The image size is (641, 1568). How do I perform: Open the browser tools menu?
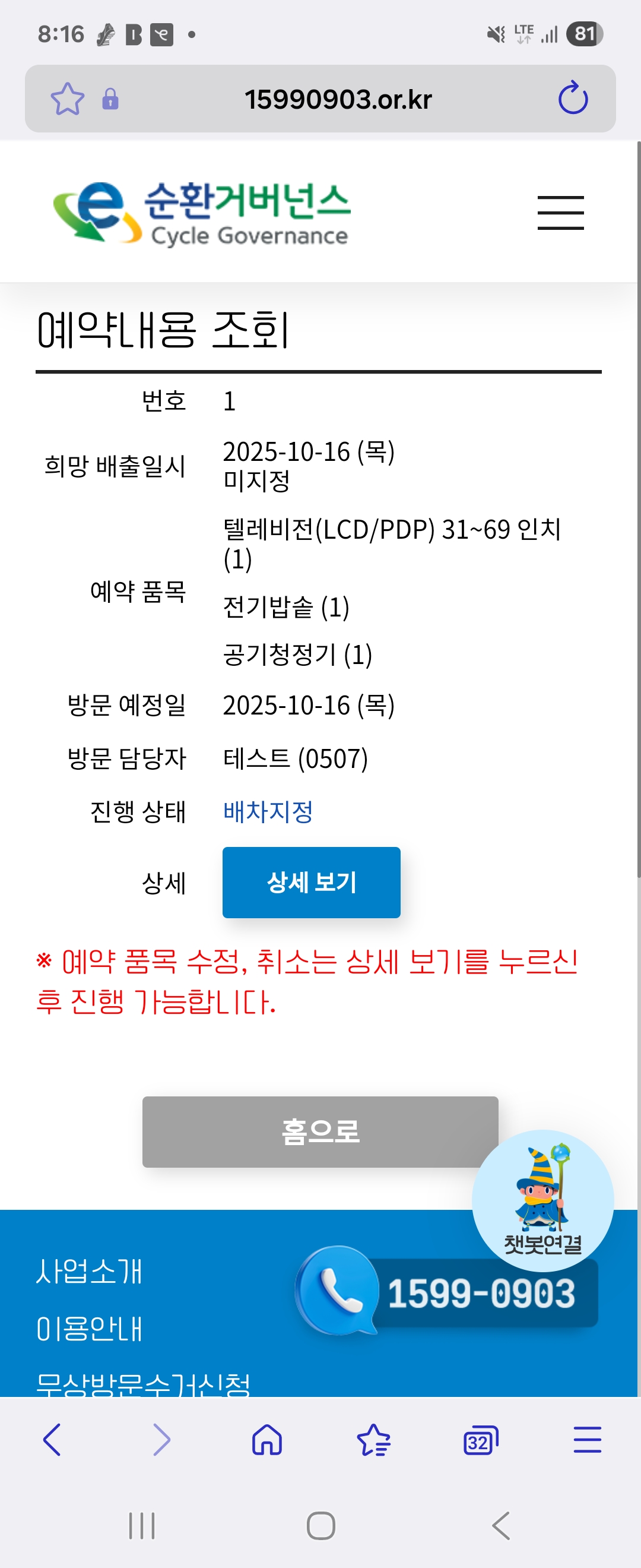coord(587,1440)
